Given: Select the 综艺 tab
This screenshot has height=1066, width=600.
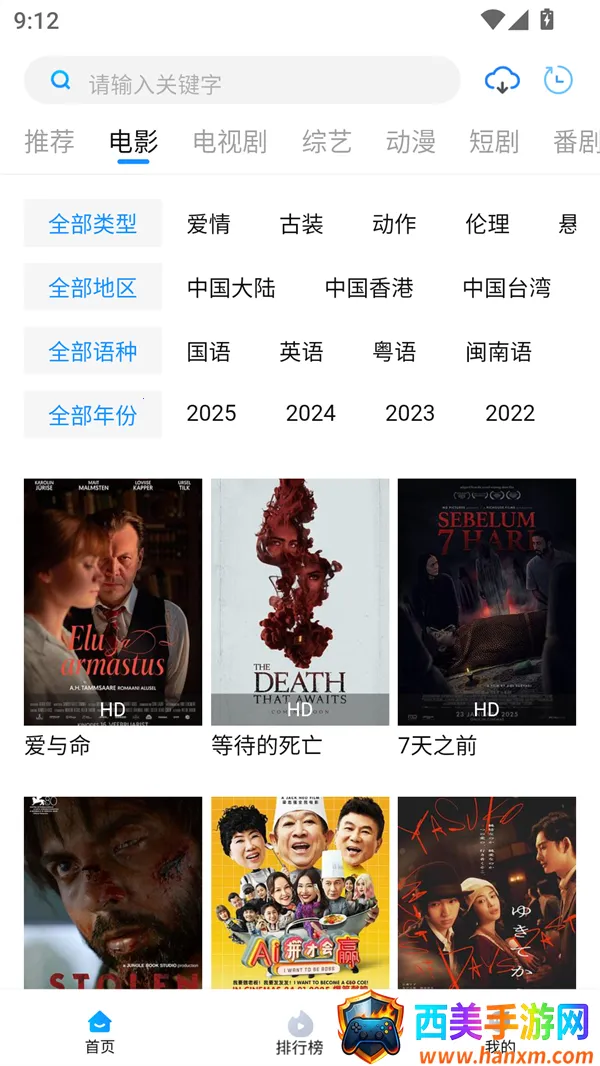Looking at the screenshot, I should point(327,142).
